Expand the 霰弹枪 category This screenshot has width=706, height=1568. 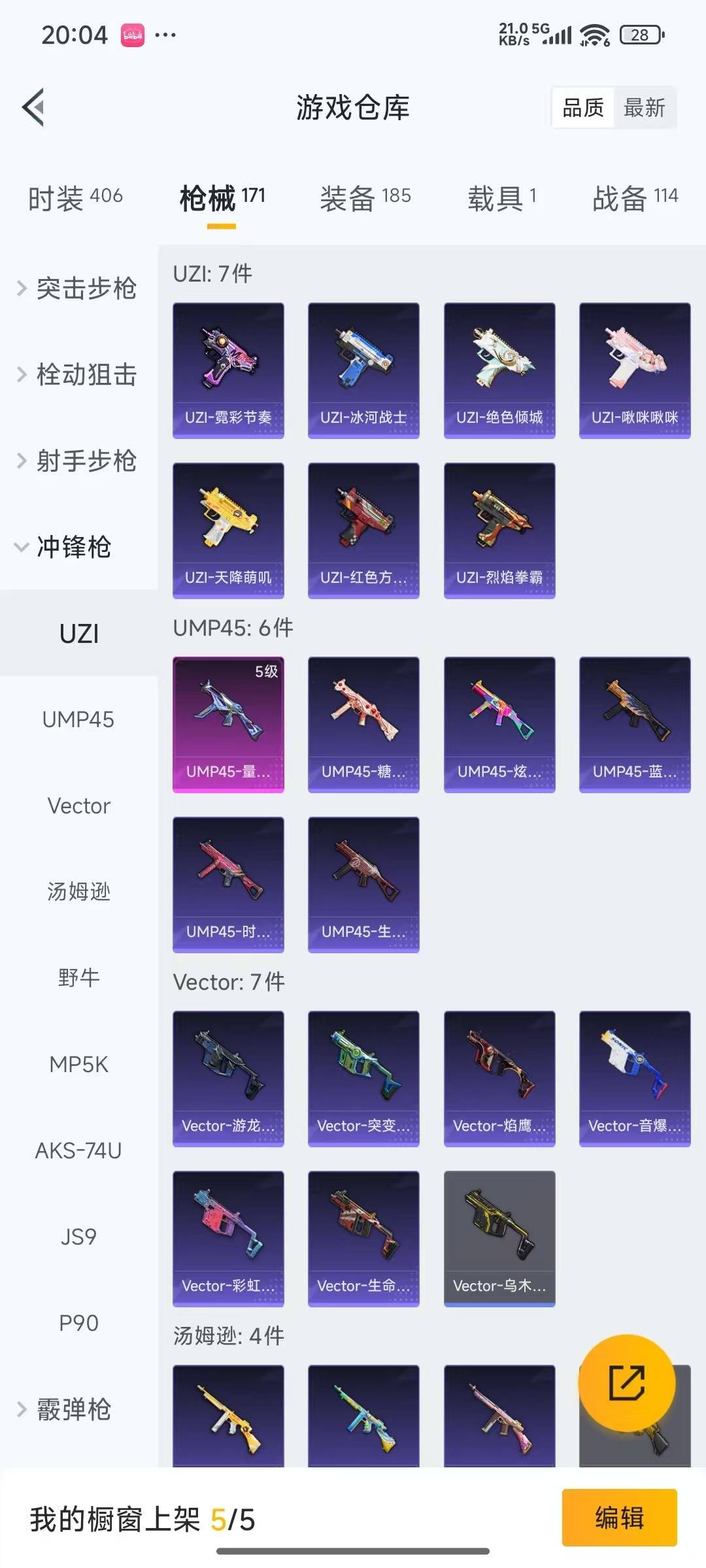coord(64,1409)
